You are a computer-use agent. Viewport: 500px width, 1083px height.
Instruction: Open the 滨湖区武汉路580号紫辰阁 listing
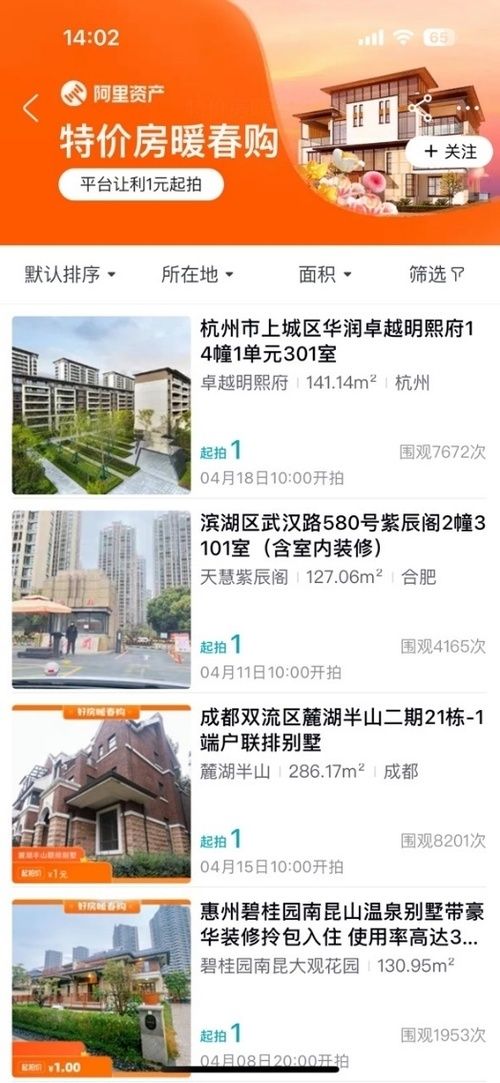click(249, 599)
